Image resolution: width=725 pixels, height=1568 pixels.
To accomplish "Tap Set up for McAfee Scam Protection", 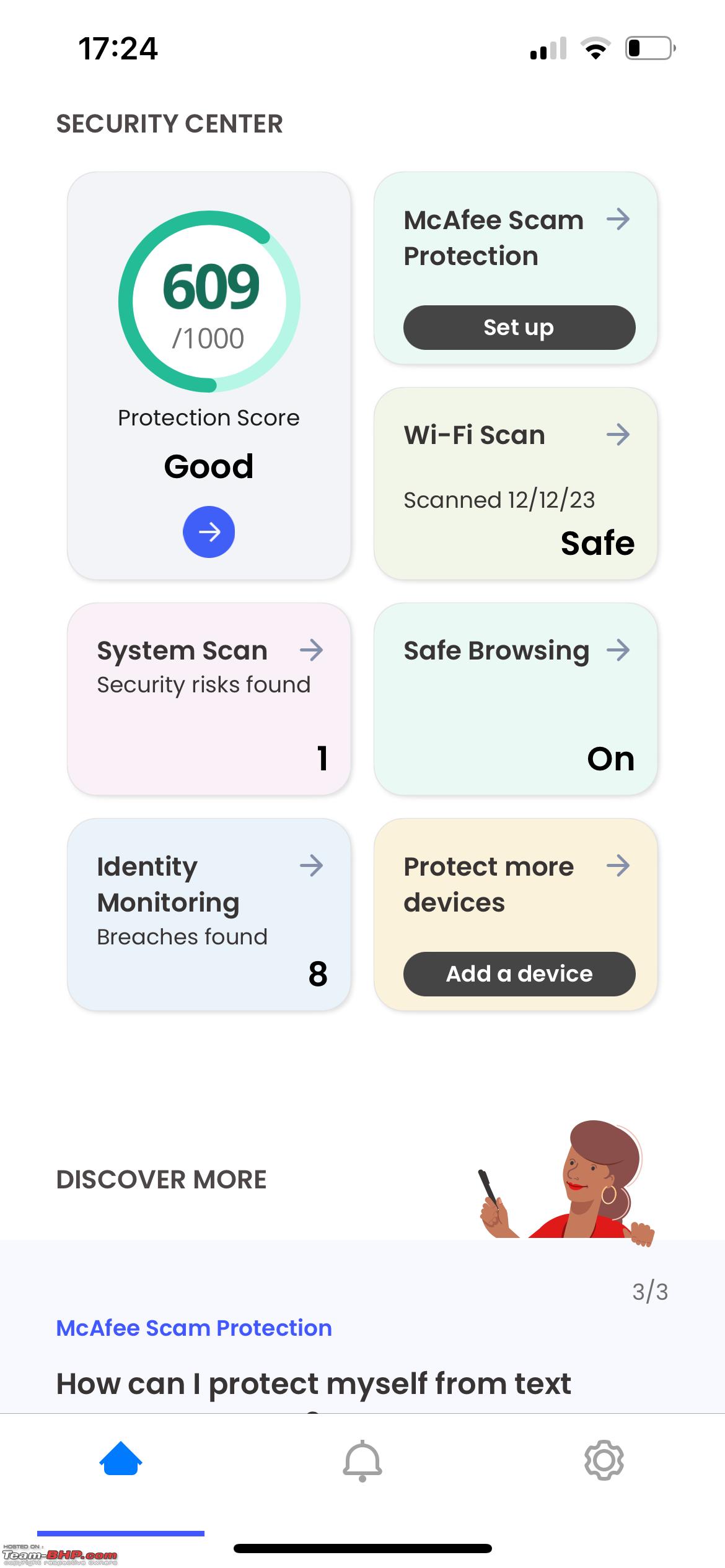I will pos(519,328).
